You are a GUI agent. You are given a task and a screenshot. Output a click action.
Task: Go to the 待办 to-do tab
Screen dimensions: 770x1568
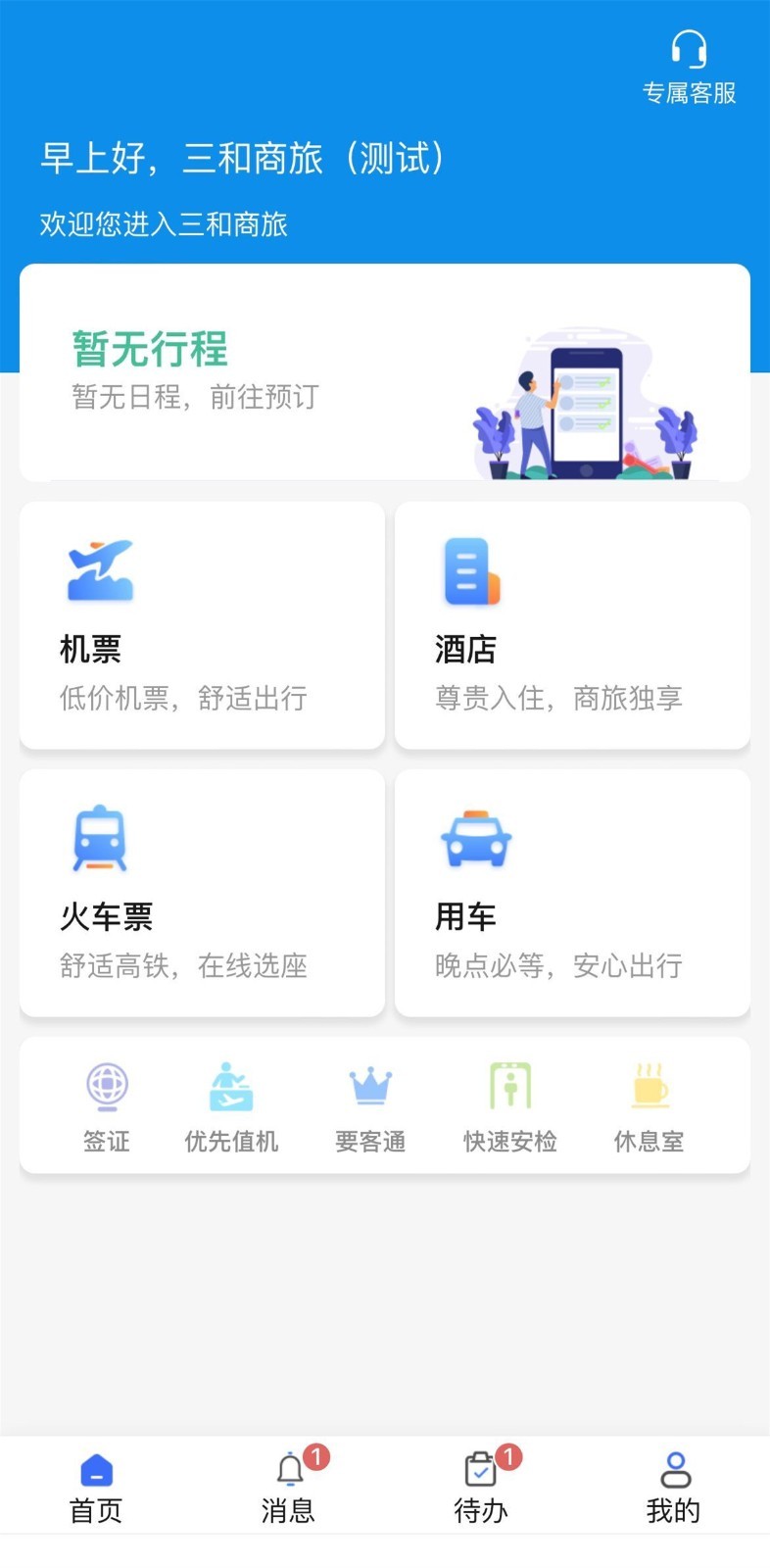tap(480, 1487)
